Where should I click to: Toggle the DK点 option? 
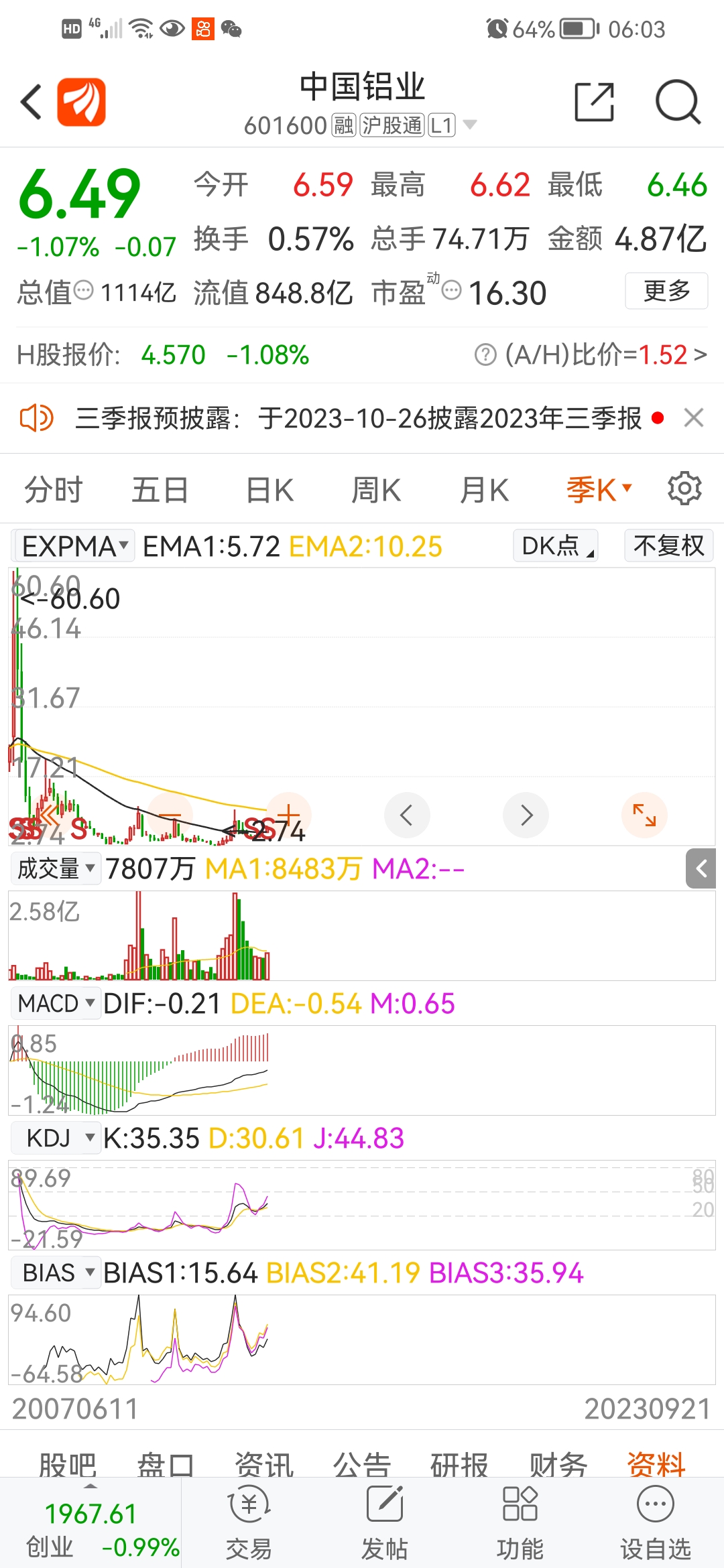tap(556, 546)
